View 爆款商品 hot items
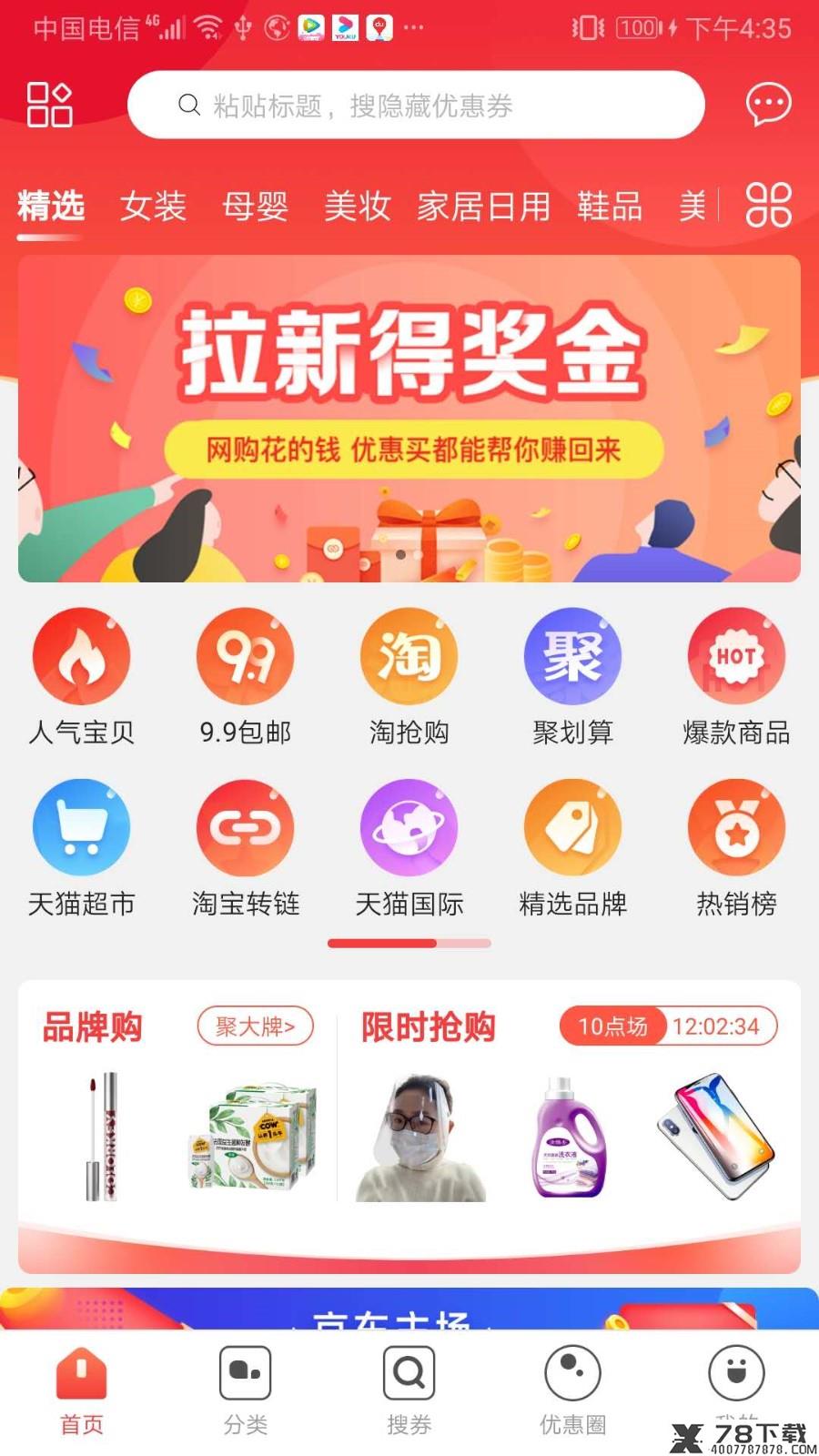The image size is (819, 1456). click(737, 677)
